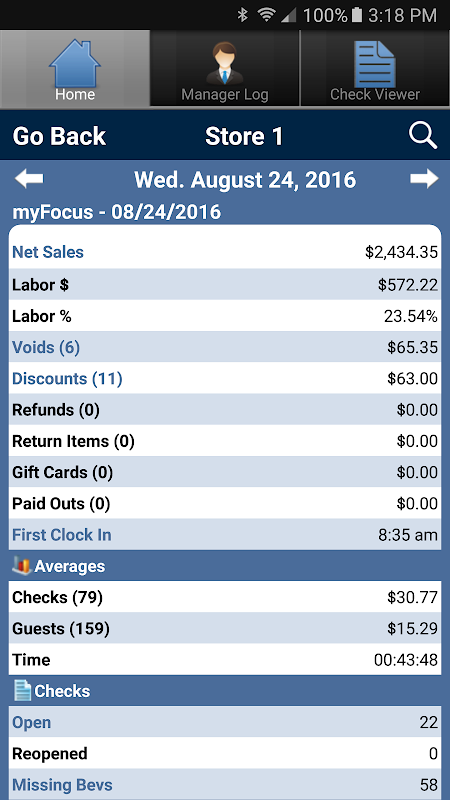Open Net Sales details
This screenshot has height=800, width=450.
(x=225, y=253)
